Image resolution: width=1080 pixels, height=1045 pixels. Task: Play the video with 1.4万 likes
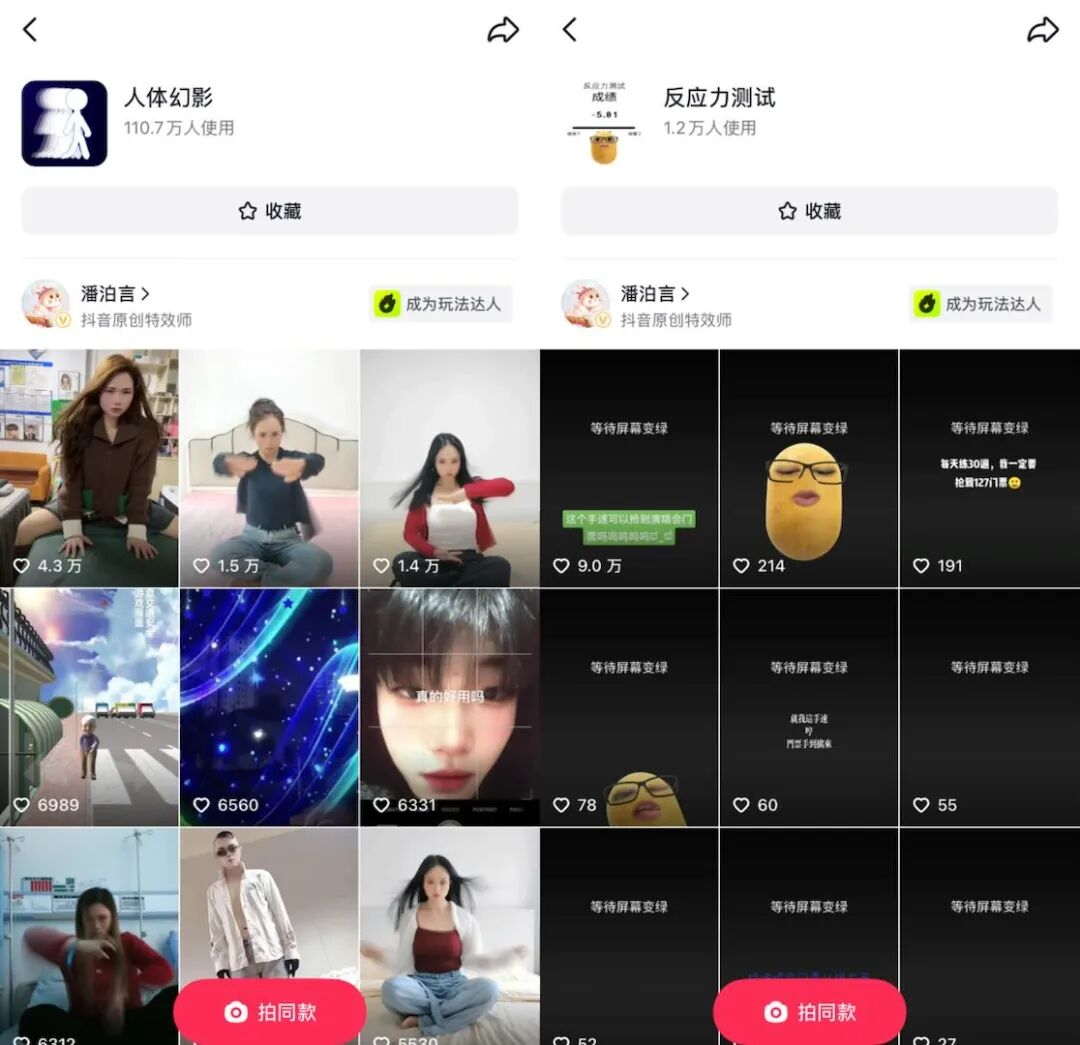[450, 468]
